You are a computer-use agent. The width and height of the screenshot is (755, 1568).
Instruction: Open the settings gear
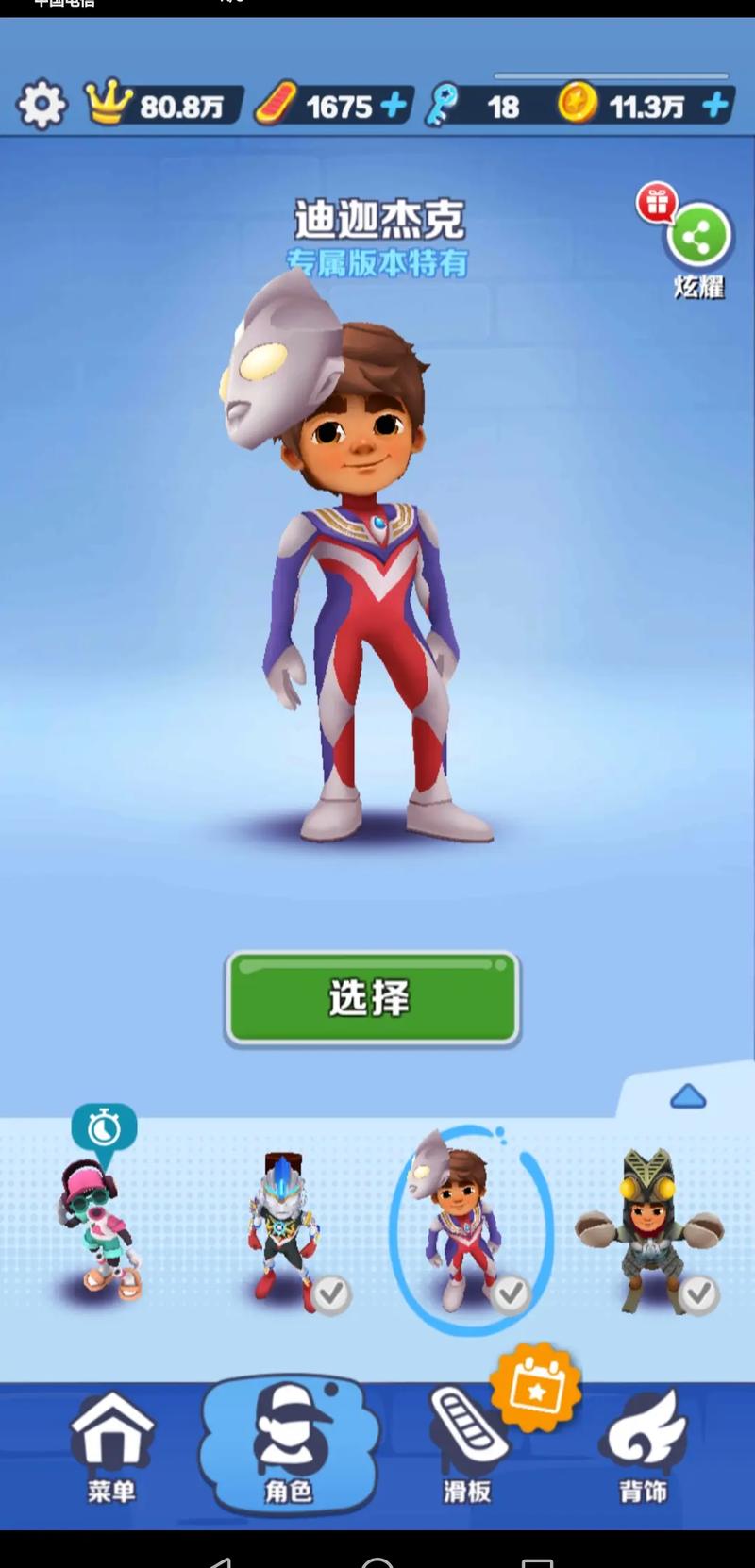click(x=42, y=105)
